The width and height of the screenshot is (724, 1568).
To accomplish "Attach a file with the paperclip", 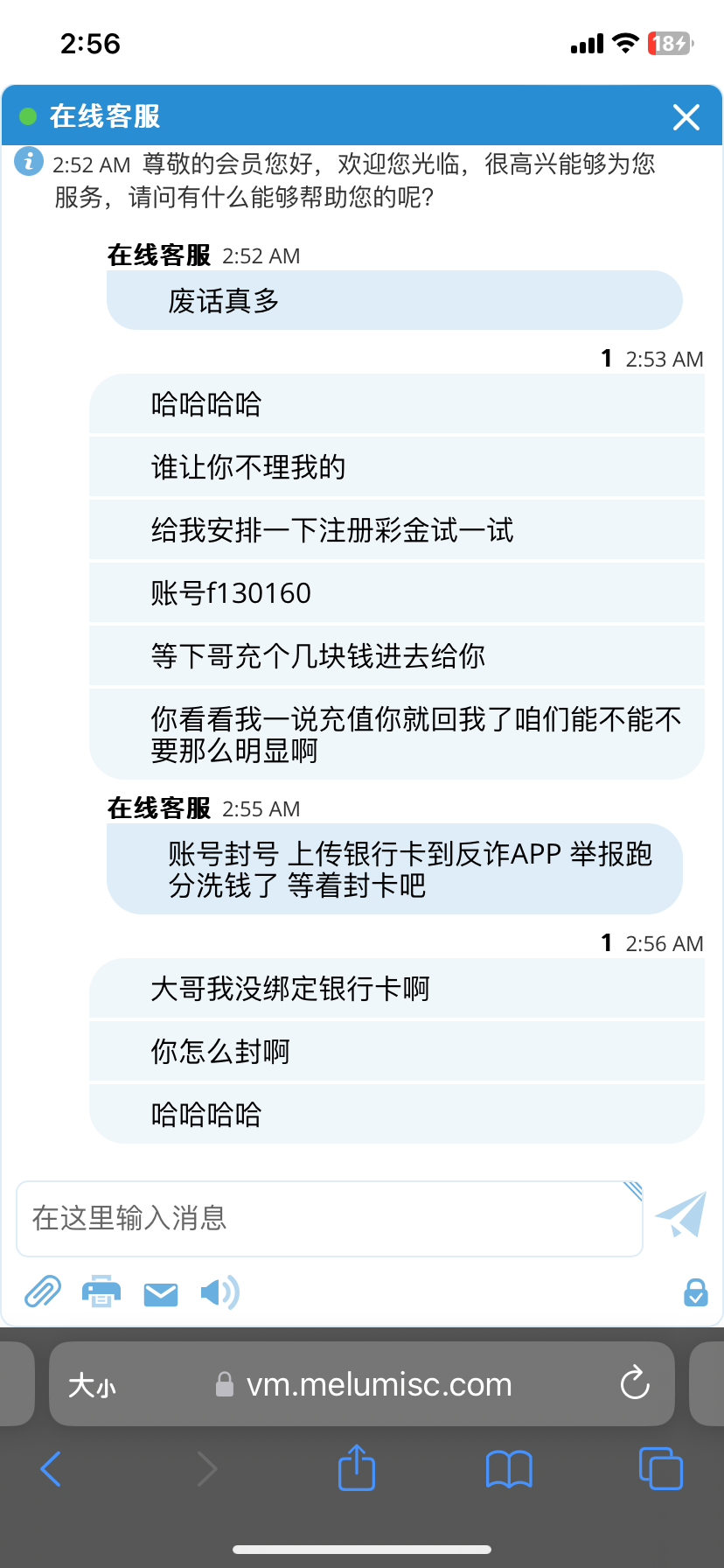I will click(42, 1292).
